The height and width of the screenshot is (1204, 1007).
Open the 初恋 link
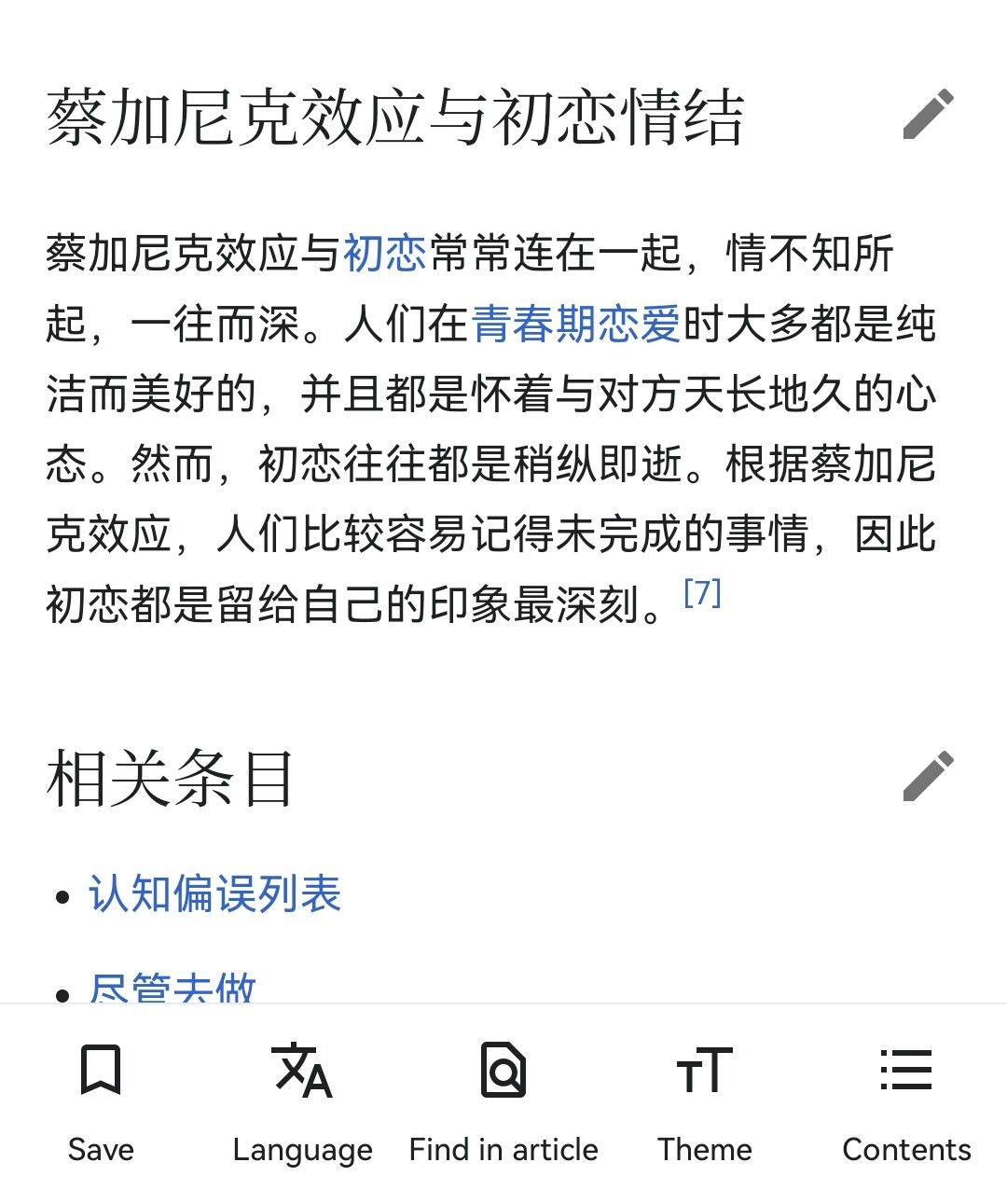click(385, 254)
